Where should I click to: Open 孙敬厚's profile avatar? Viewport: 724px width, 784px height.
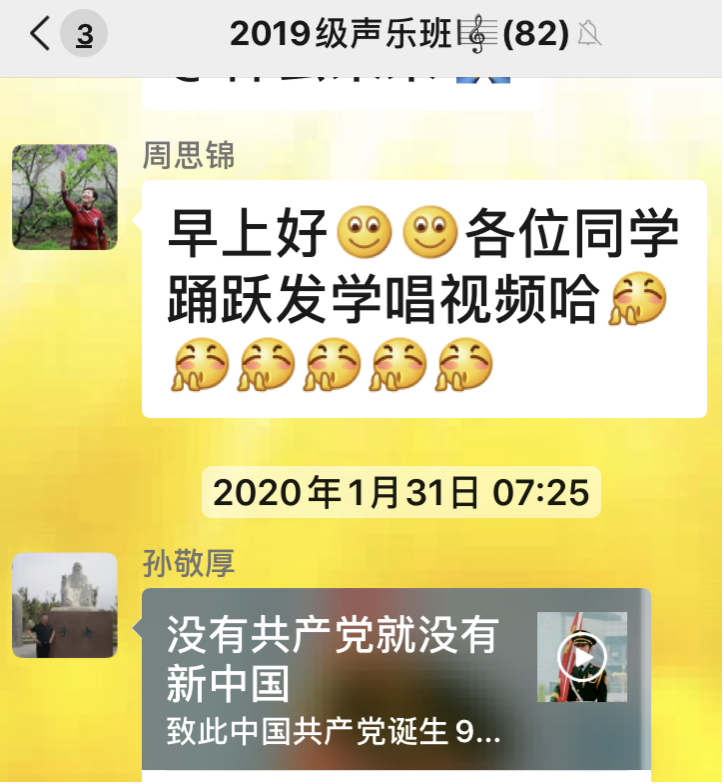pyautogui.click(x=64, y=605)
